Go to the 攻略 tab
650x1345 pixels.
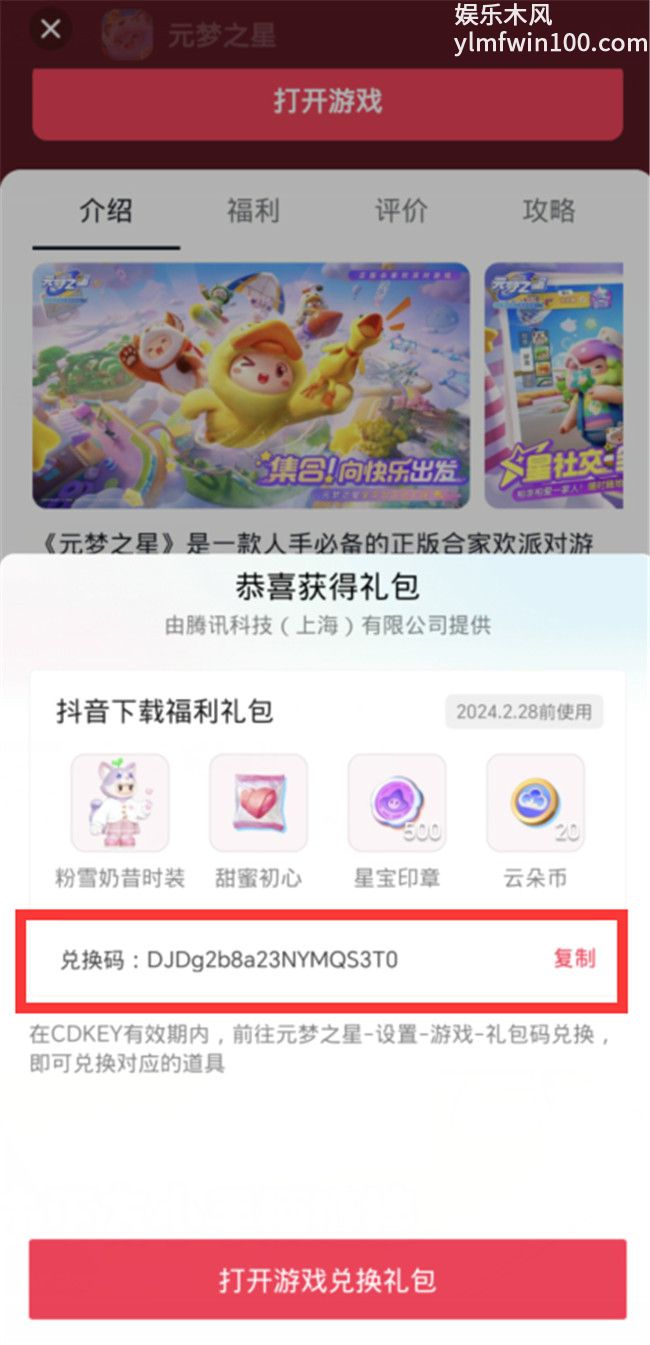click(x=549, y=211)
